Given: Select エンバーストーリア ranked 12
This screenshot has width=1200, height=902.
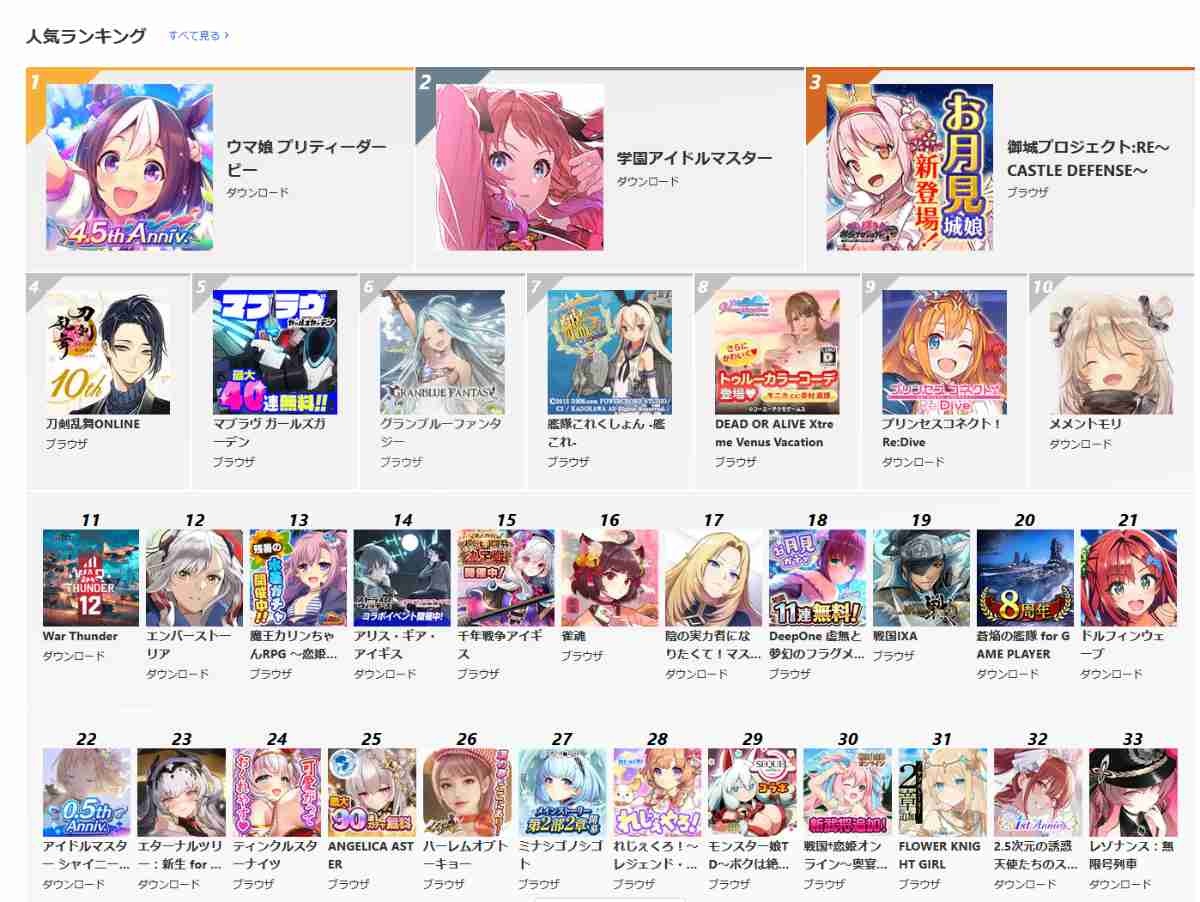Looking at the screenshot, I should [194, 578].
